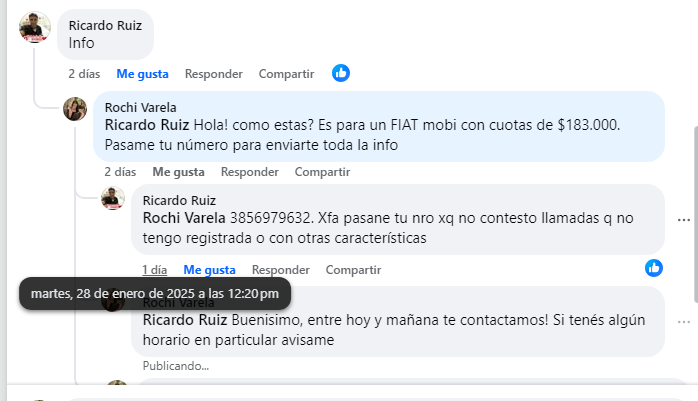This screenshot has height=401, width=698.
Task: Open "2 días" timestamp under "Info" comment
Action: coord(84,73)
